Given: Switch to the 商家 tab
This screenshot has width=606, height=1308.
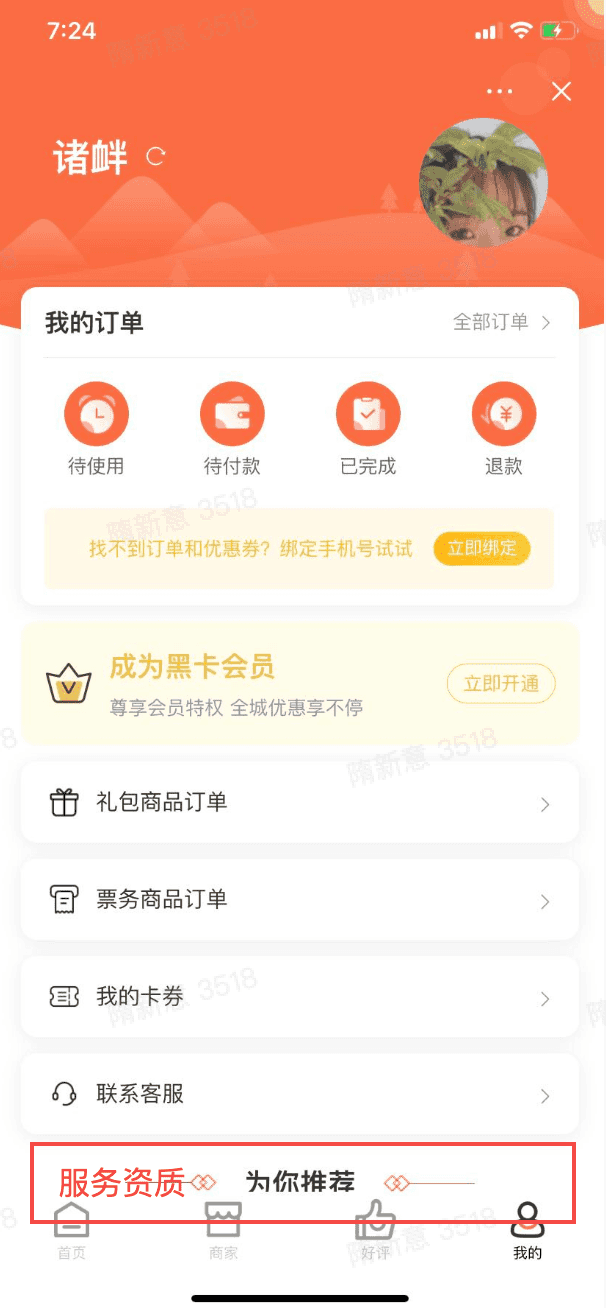Looking at the screenshot, I should pyautogui.click(x=224, y=1232).
